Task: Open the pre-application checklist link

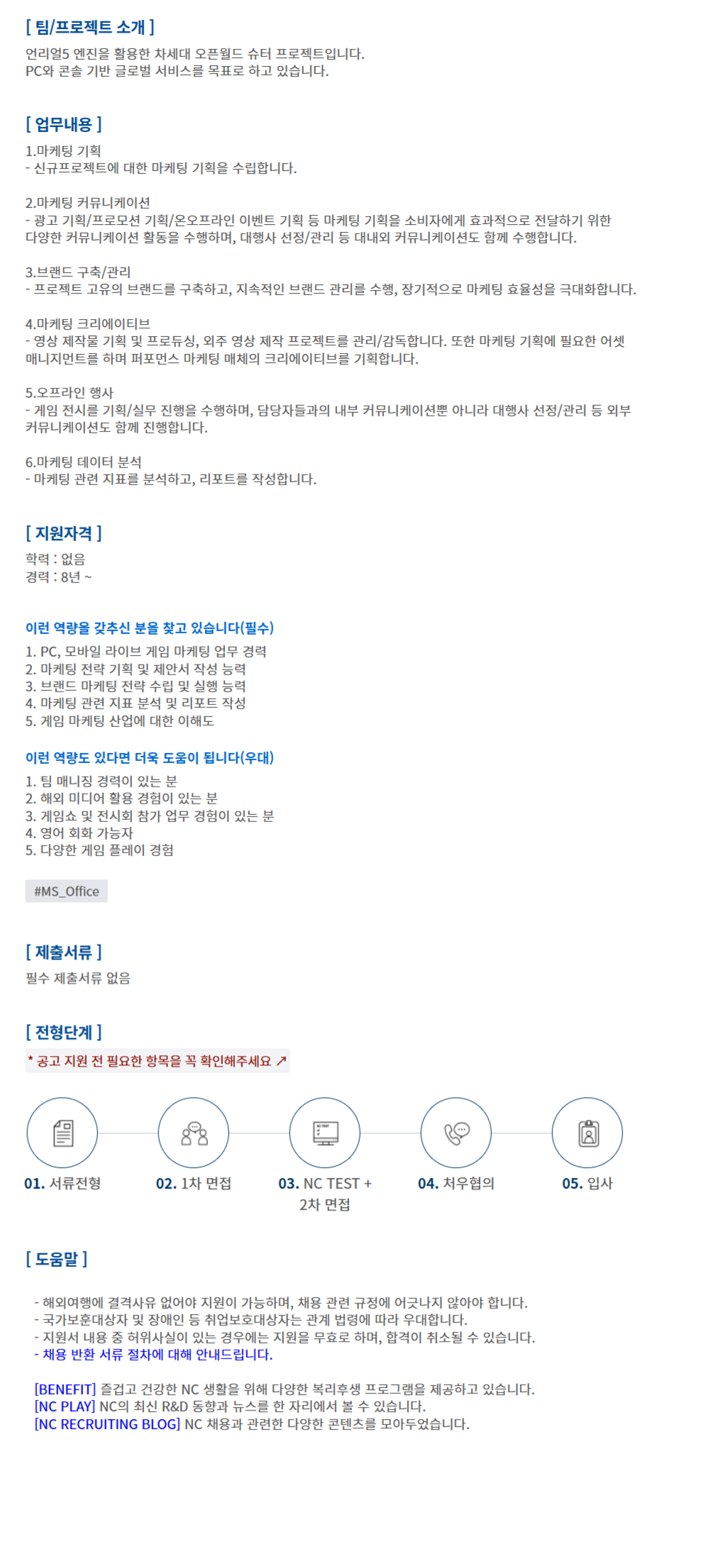Action: pos(158,1061)
